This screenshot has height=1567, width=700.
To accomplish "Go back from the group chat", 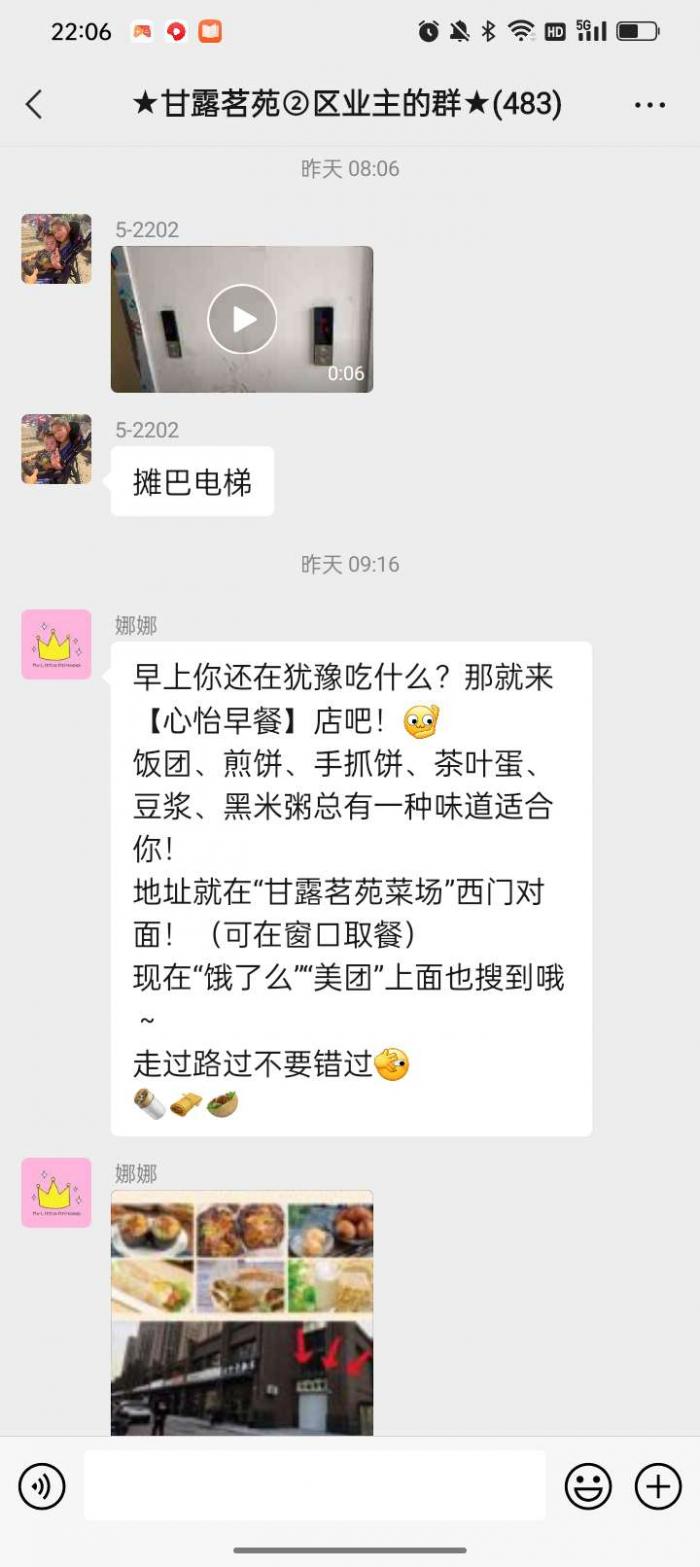I will click(x=34, y=104).
